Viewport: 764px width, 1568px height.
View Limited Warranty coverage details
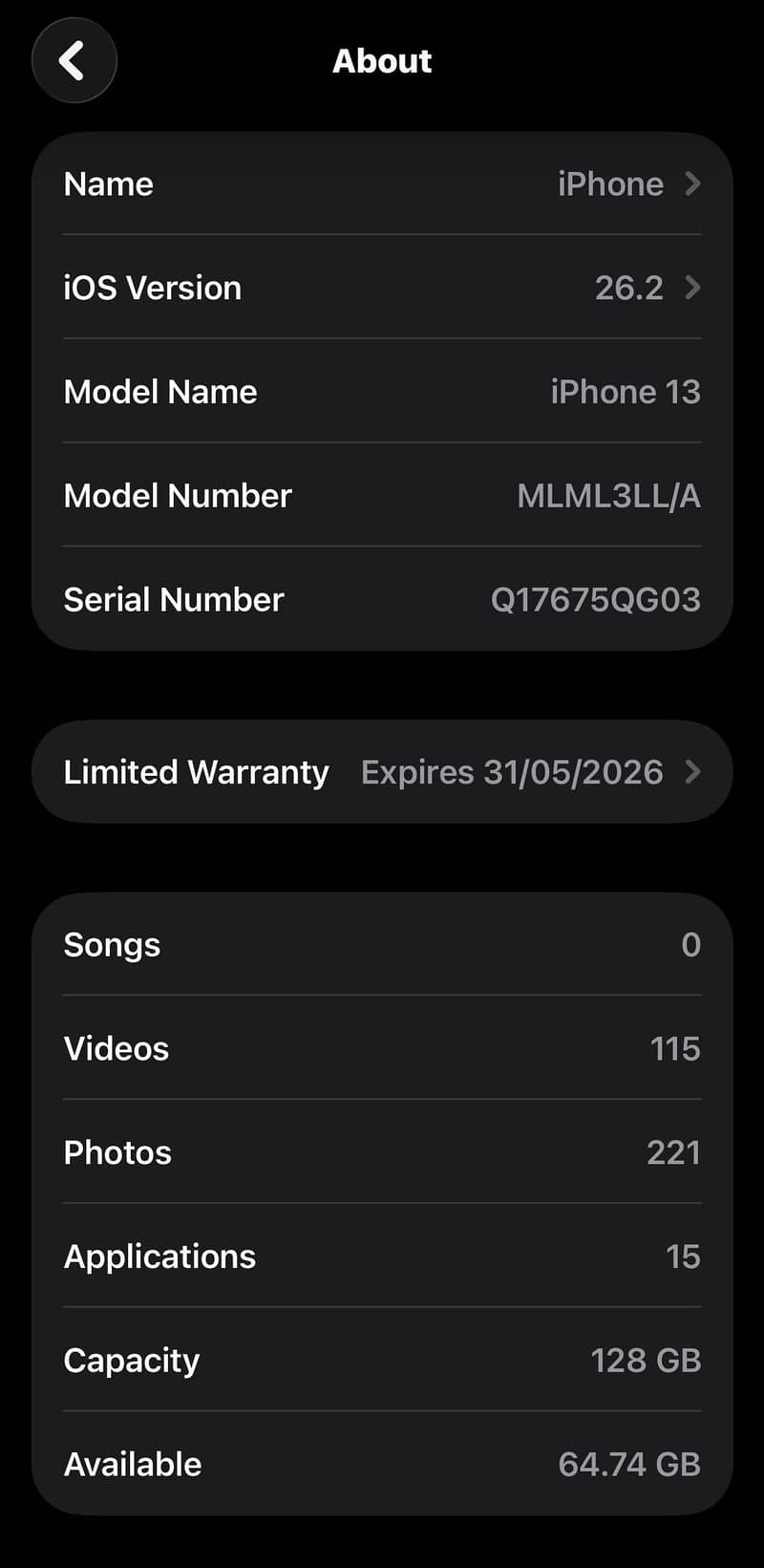coord(382,772)
